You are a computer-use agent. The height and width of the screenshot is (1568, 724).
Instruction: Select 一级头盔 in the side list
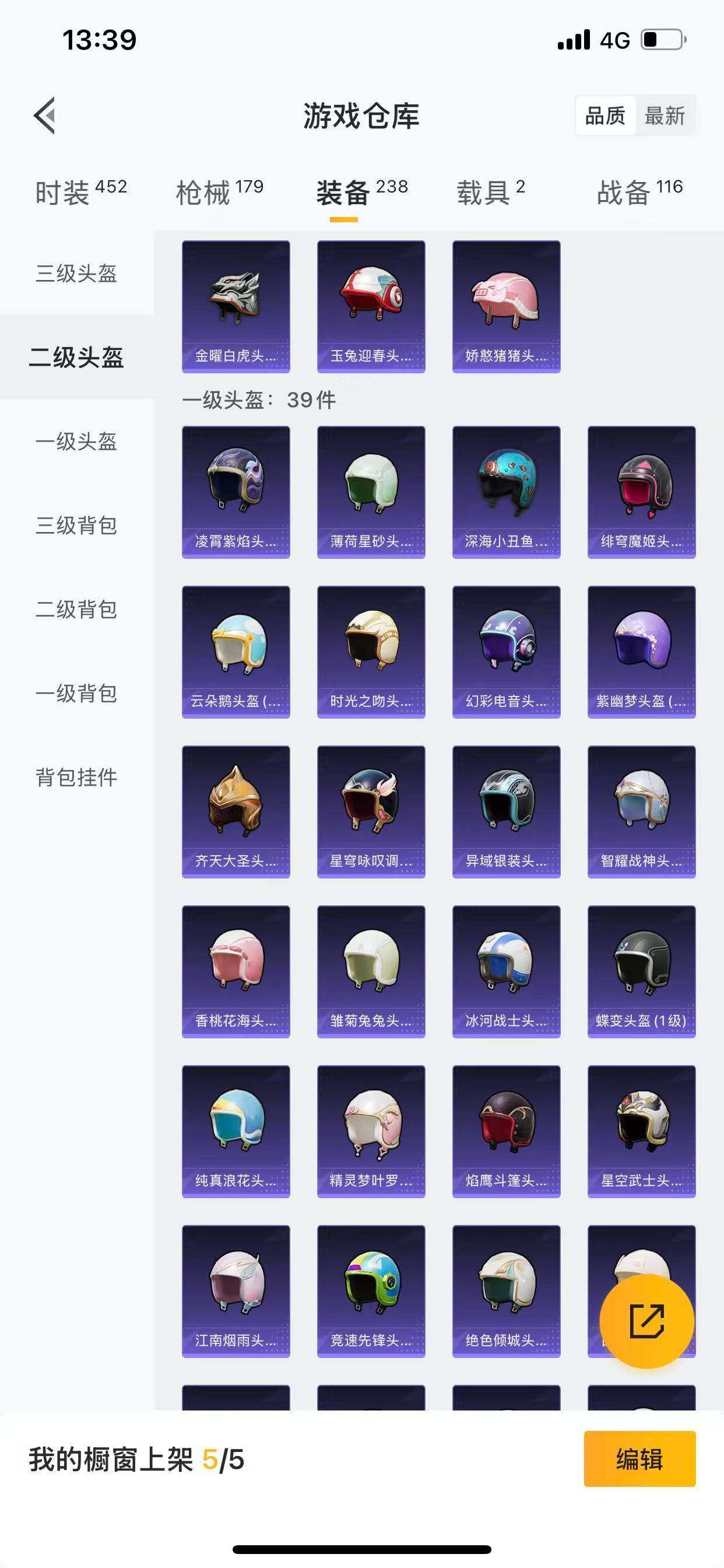click(x=76, y=442)
